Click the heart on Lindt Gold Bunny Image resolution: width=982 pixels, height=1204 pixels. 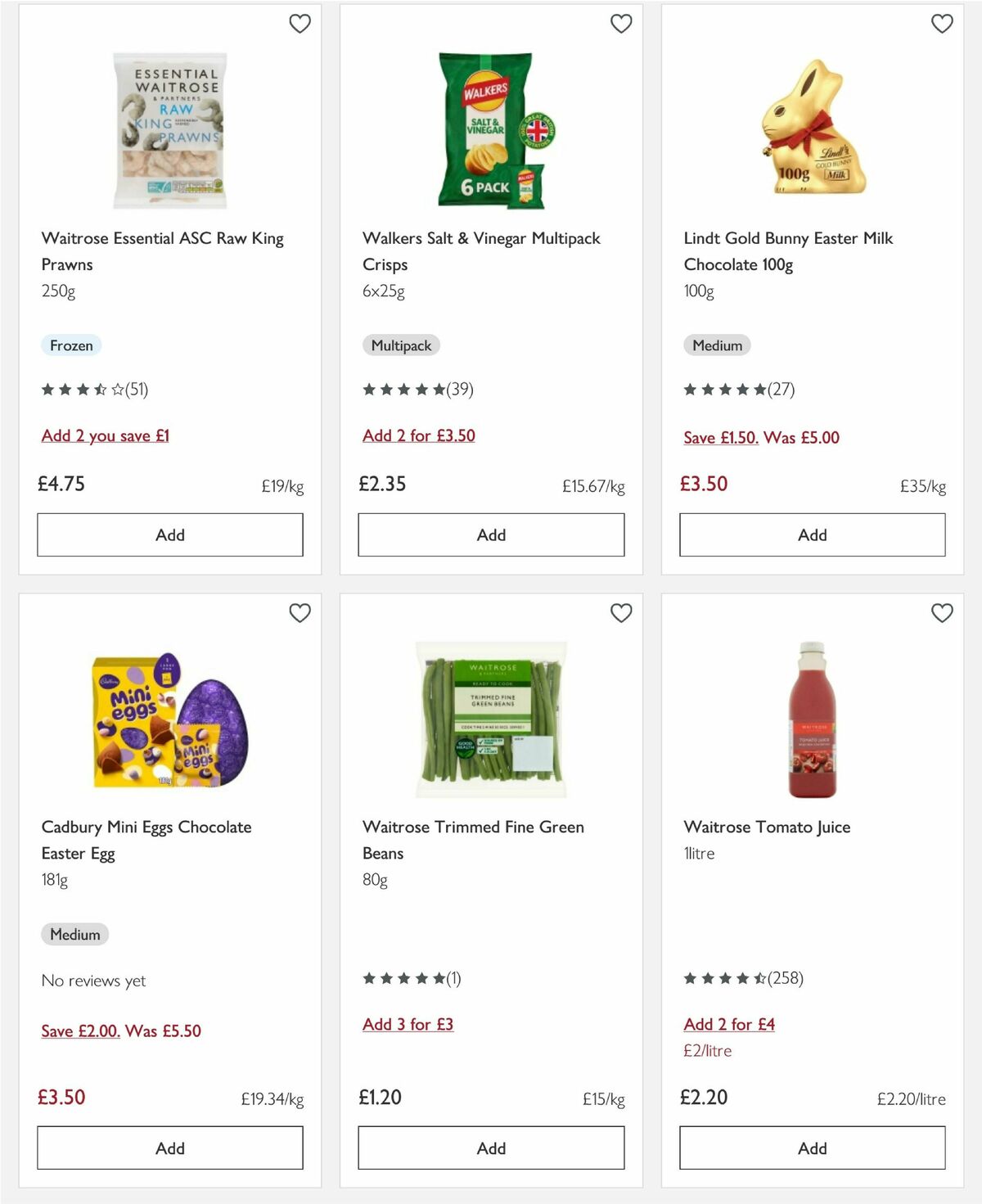tap(942, 24)
